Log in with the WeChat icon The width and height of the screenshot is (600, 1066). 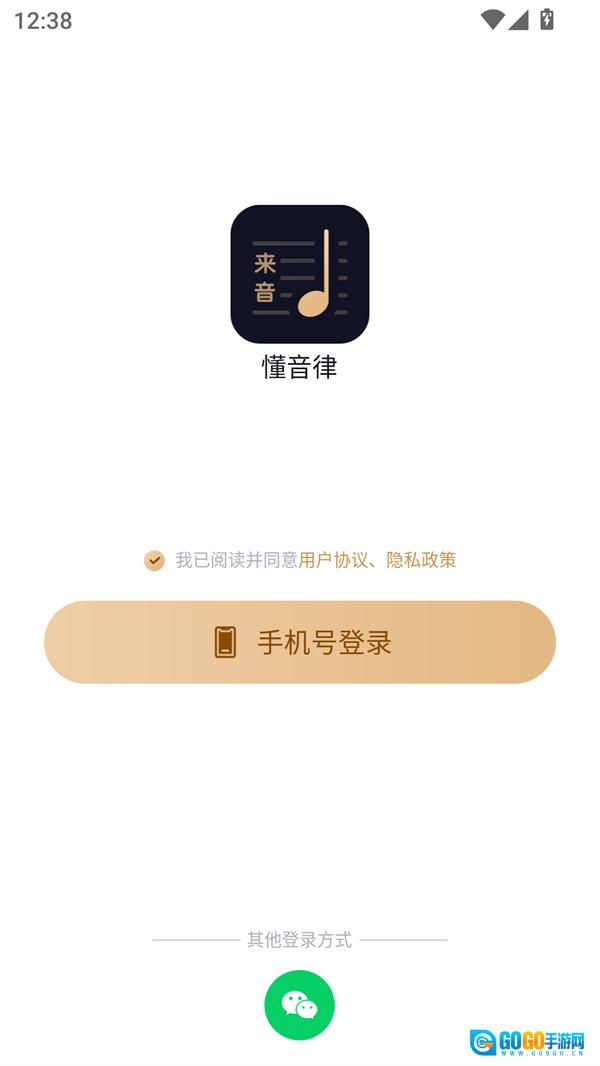299,1004
